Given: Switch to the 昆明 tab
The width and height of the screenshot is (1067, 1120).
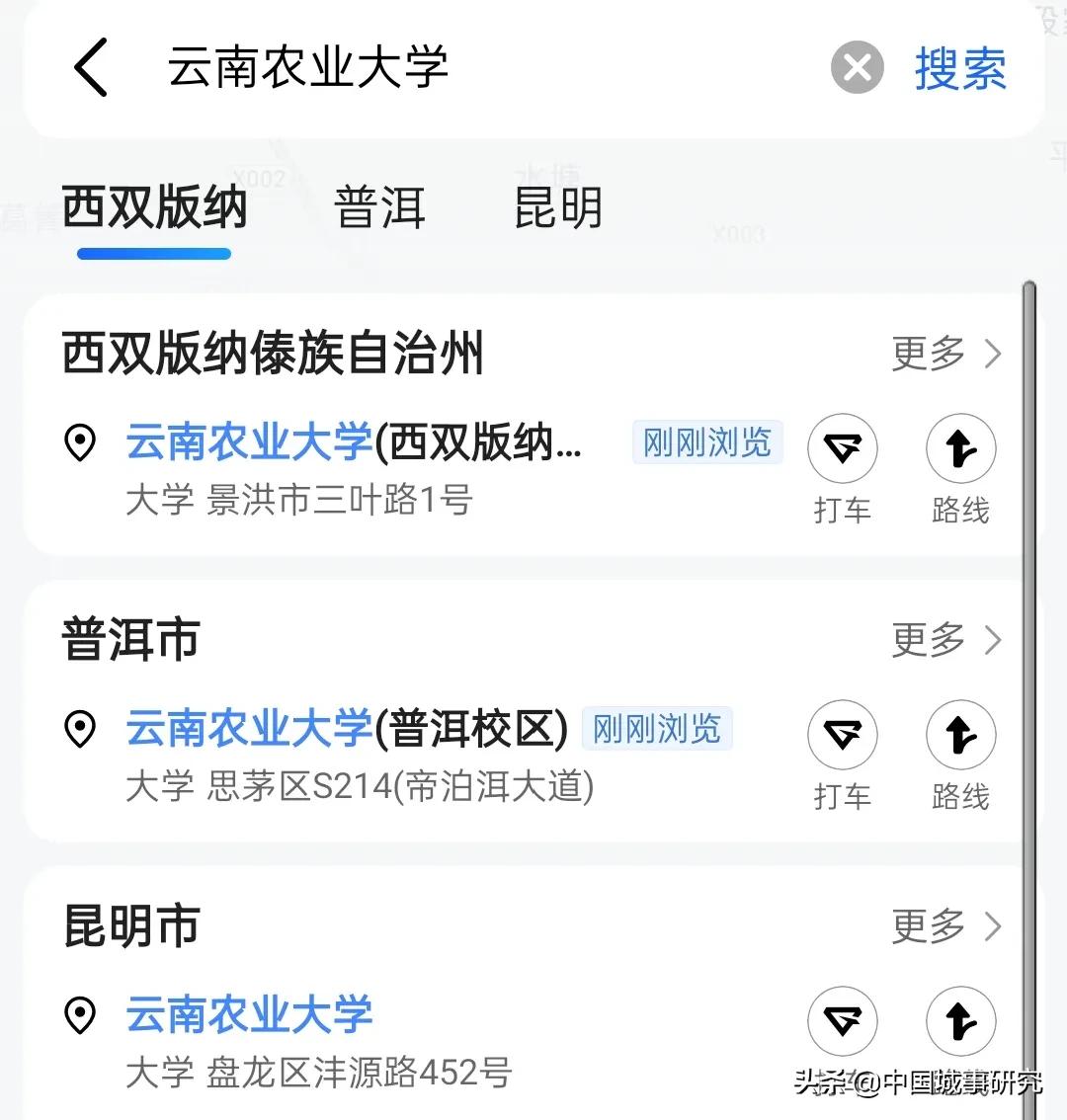Looking at the screenshot, I should 557,207.
